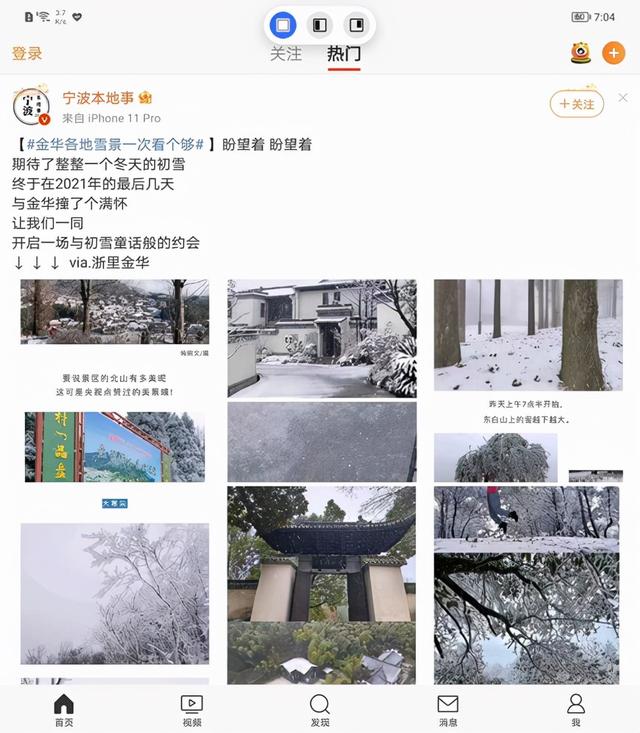Image resolution: width=640 pixels, height=733 pixels.
Task: Tap 登录 to log in
Action: [x=27, y=53]
